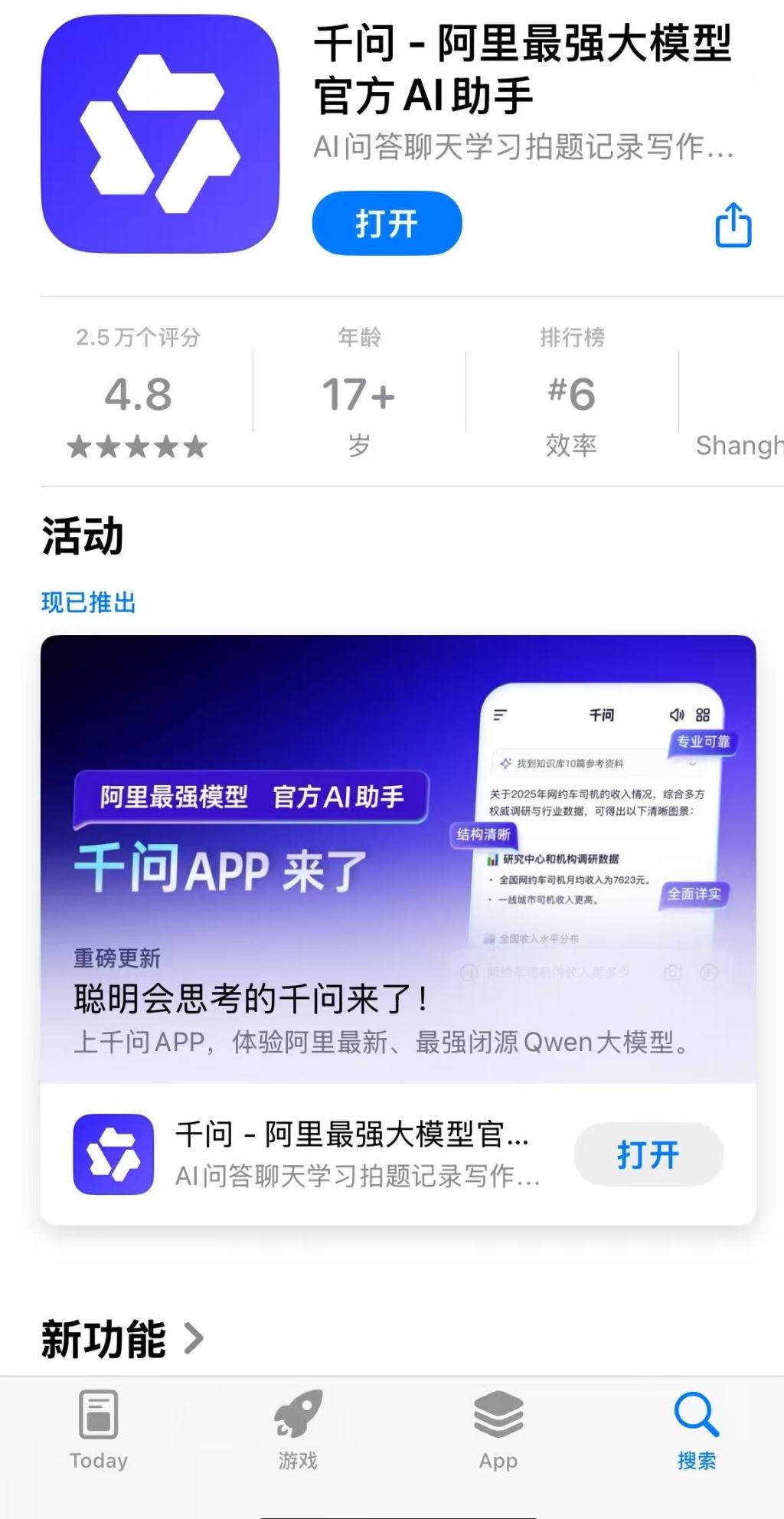Tap the blue 打开 button beside the app icon
784x1519 pixels.
pos(387,224)
